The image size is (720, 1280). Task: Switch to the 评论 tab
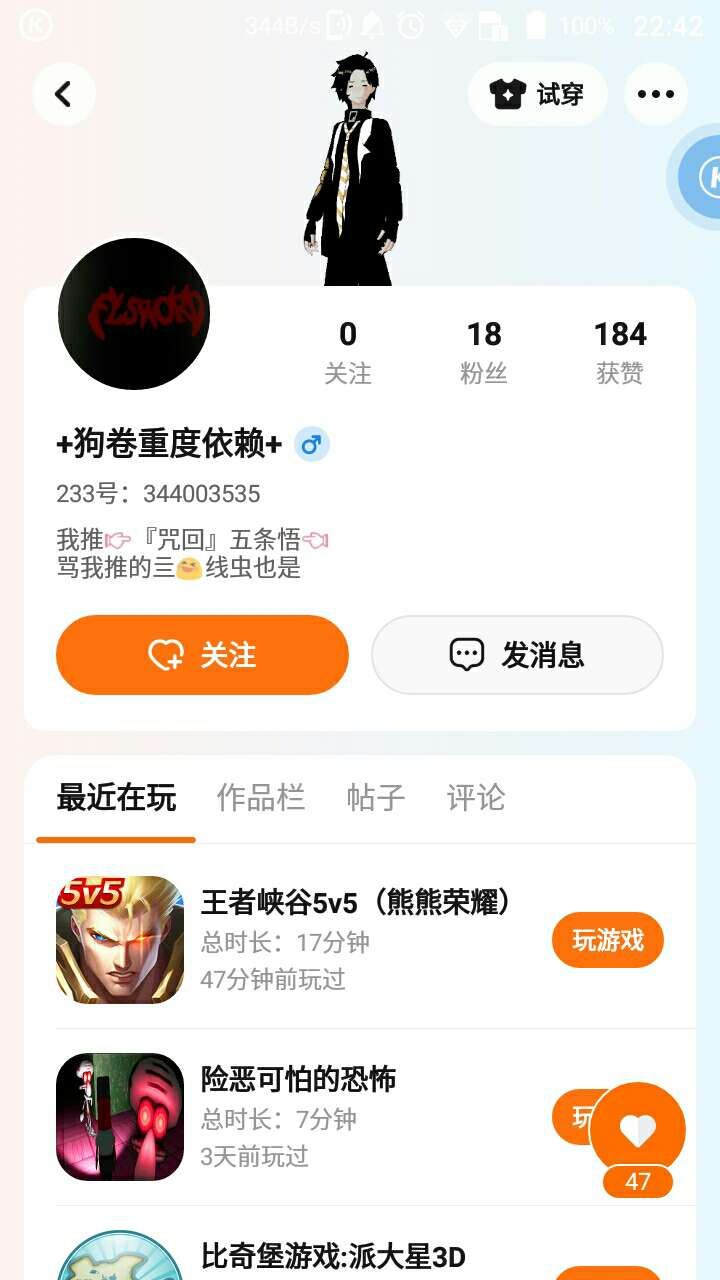(476, 798)
